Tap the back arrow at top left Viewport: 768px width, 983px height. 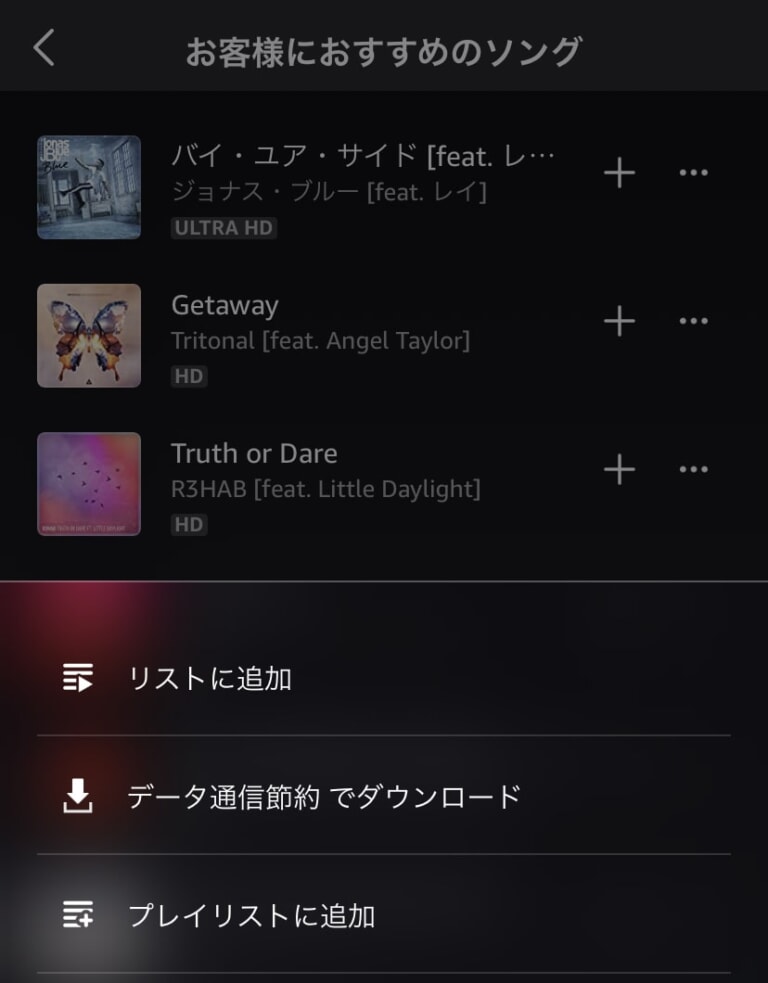[43, 46]
